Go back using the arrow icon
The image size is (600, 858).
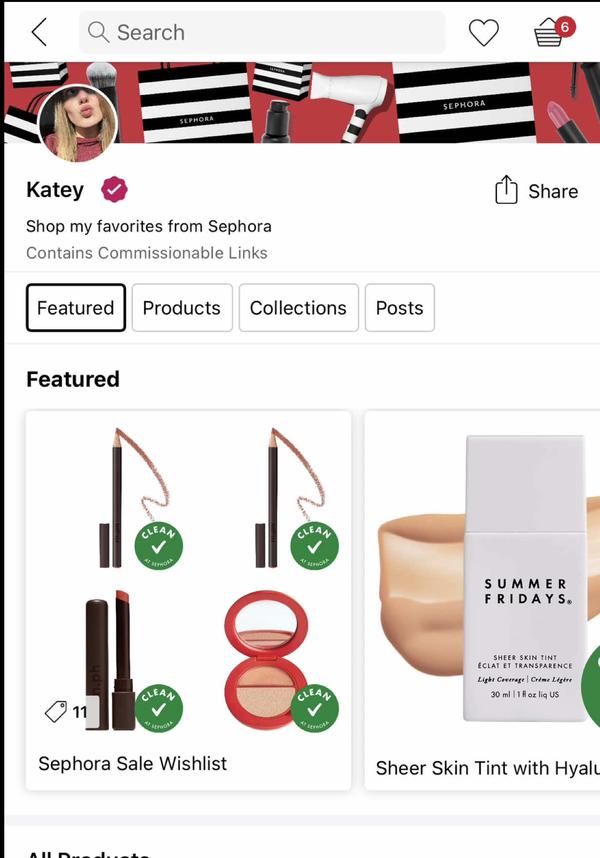pos(39,32)
